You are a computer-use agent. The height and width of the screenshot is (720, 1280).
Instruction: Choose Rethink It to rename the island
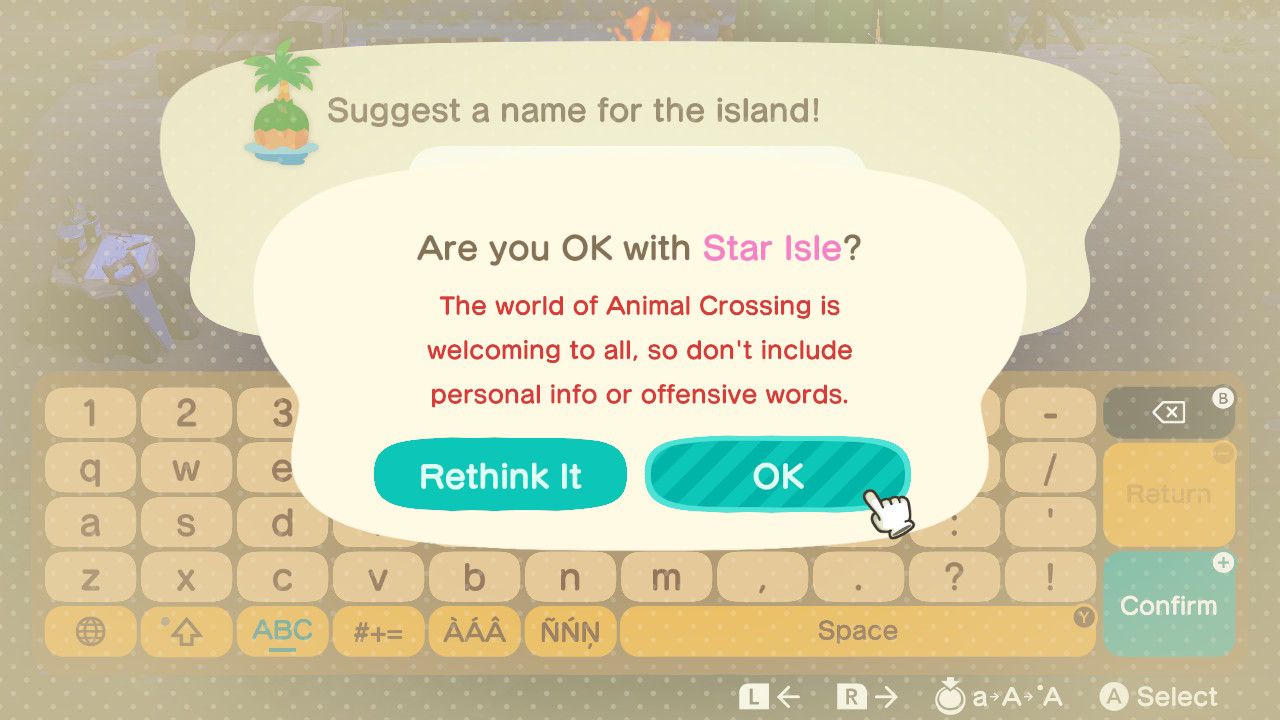click(x=500, y=476)
